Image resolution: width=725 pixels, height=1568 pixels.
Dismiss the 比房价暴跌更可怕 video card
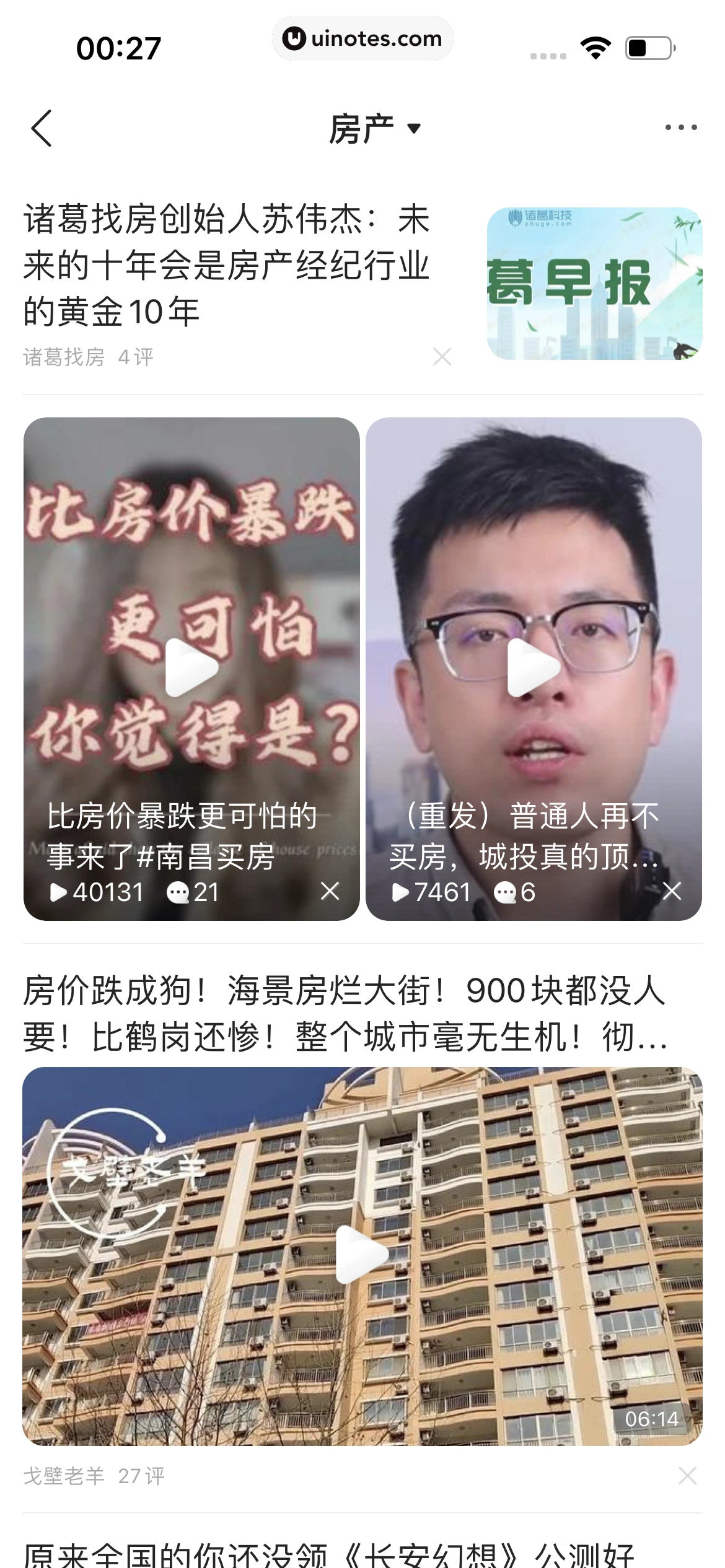click(x=330, y=891)
